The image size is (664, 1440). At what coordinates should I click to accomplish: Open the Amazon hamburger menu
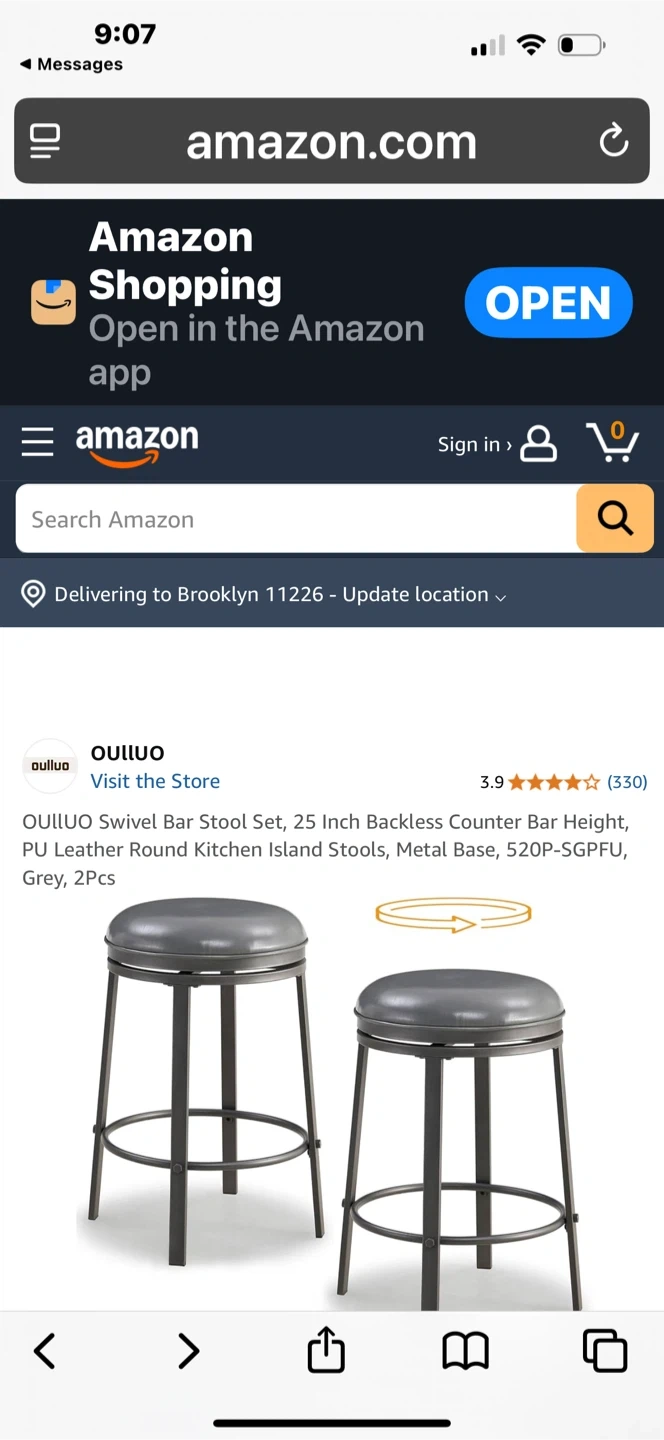(x=37, y=441)
